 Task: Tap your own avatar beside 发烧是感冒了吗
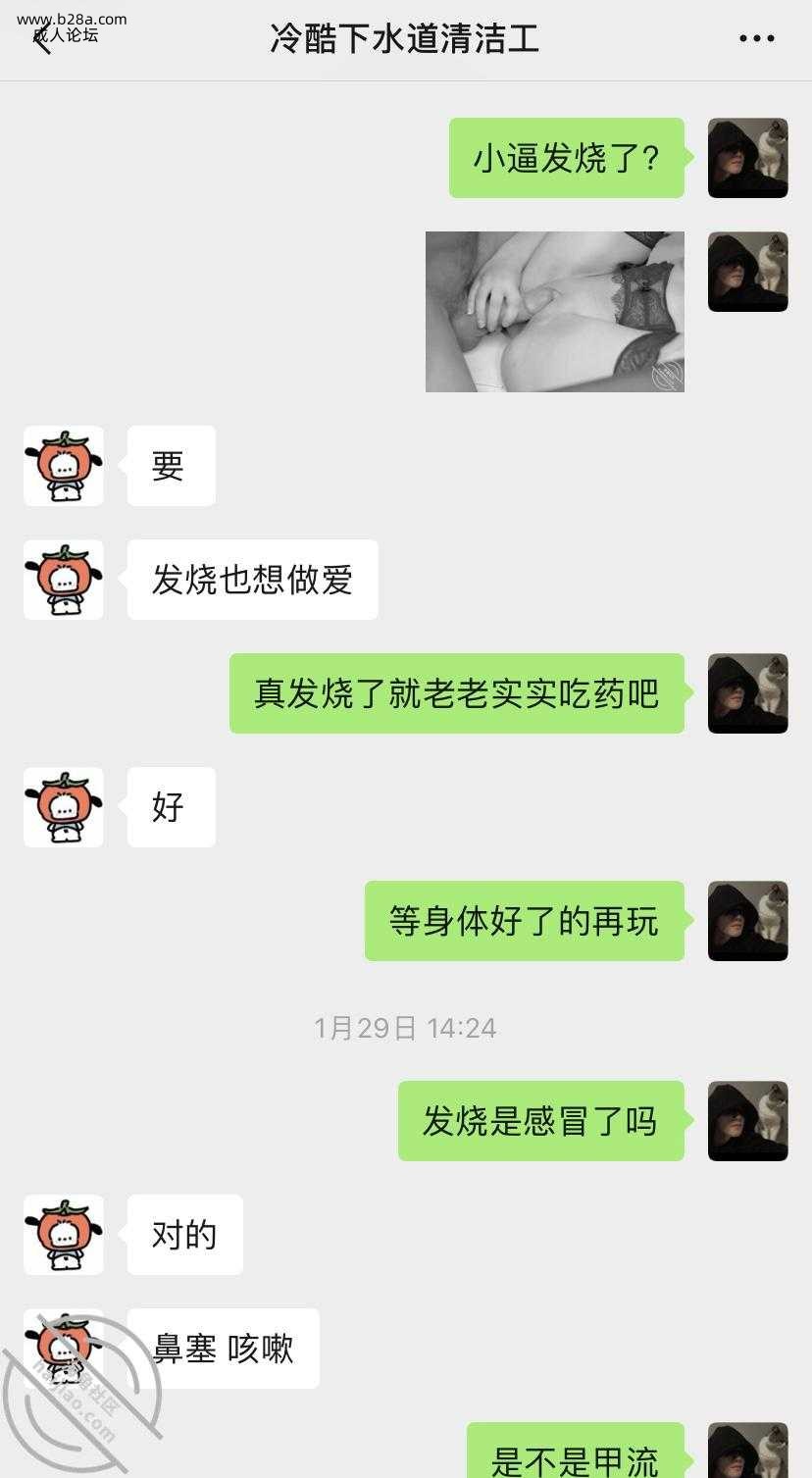pos(747,1121)
